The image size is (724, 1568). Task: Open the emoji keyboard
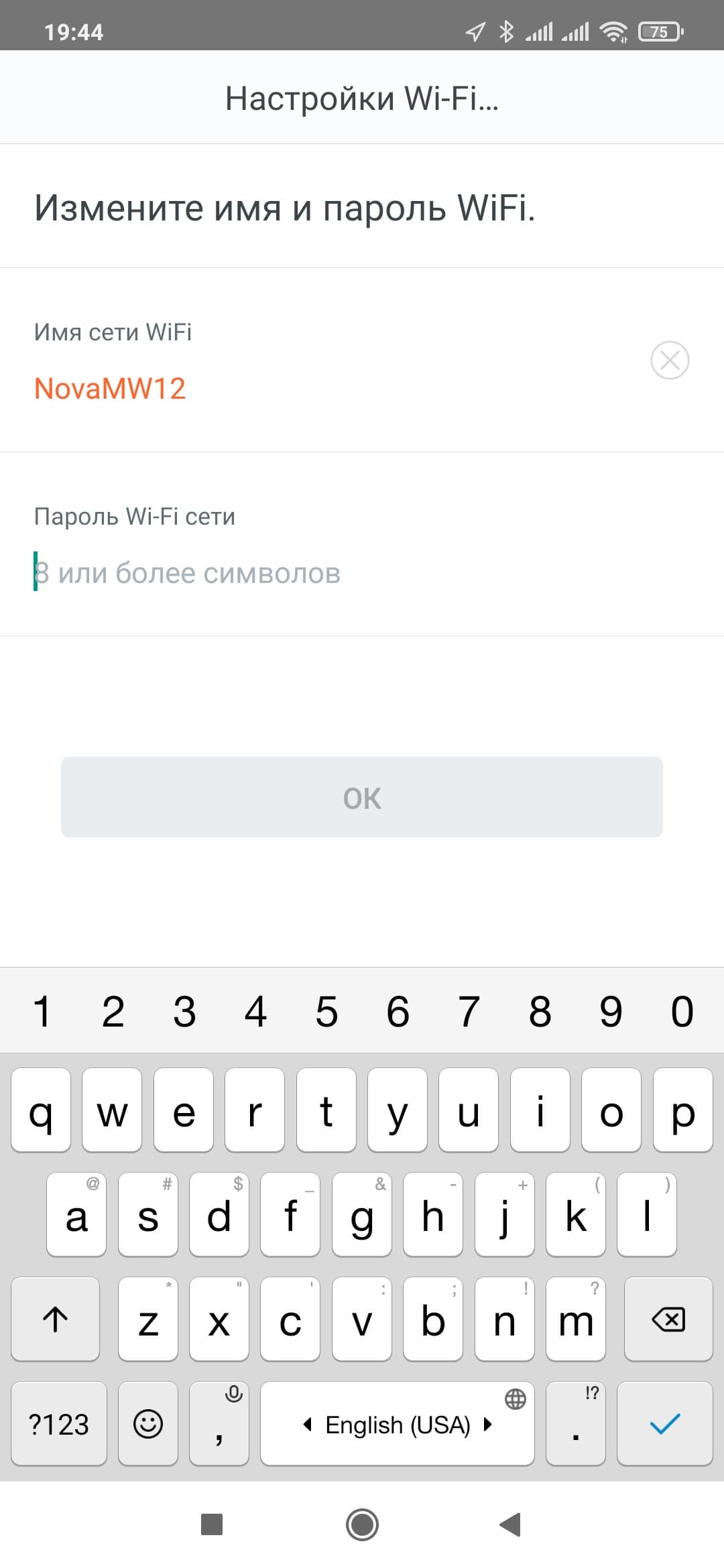(x=148, y=1423)
